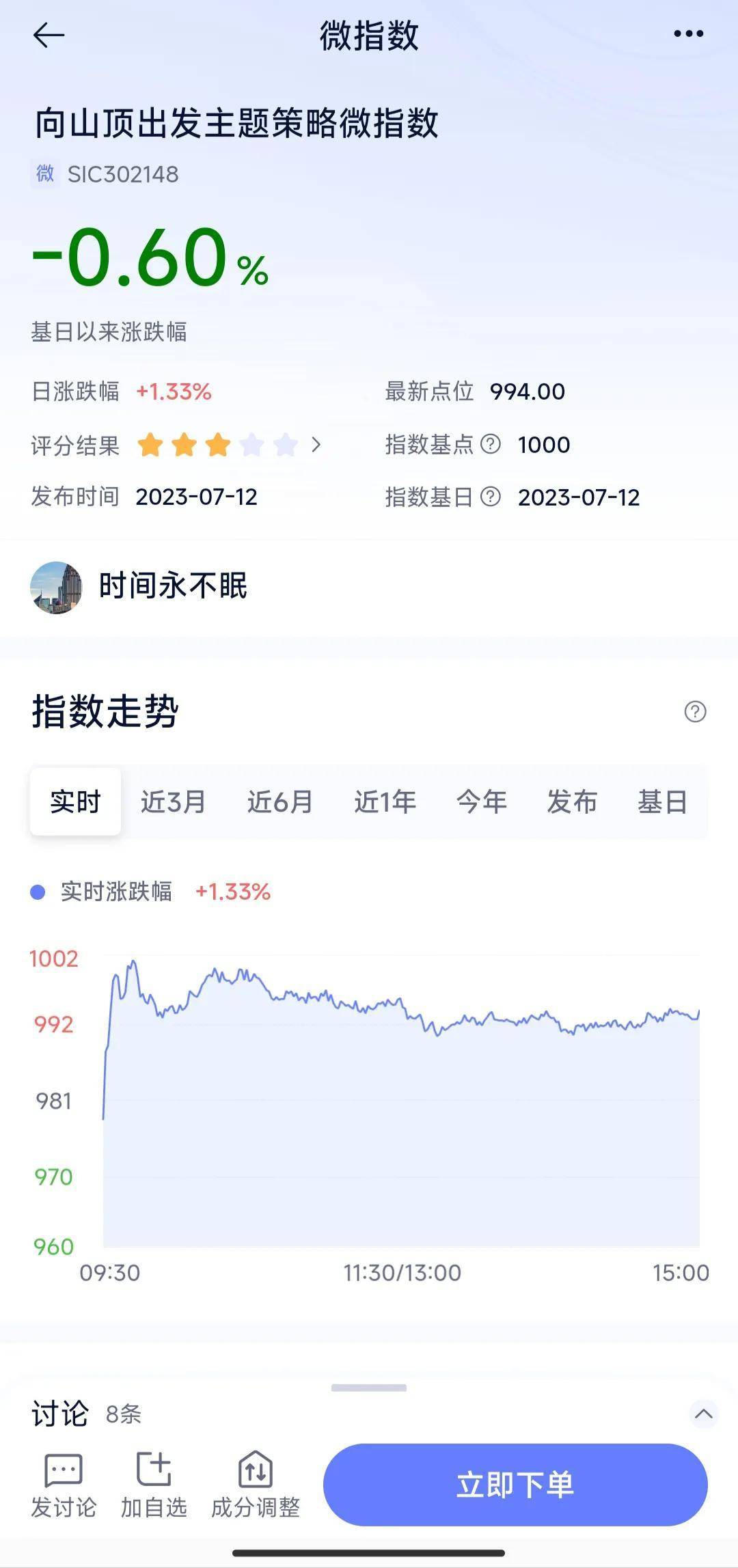View chart since 发布
Viewport: 738px width, 1568px height.
(x=572, y=801)
